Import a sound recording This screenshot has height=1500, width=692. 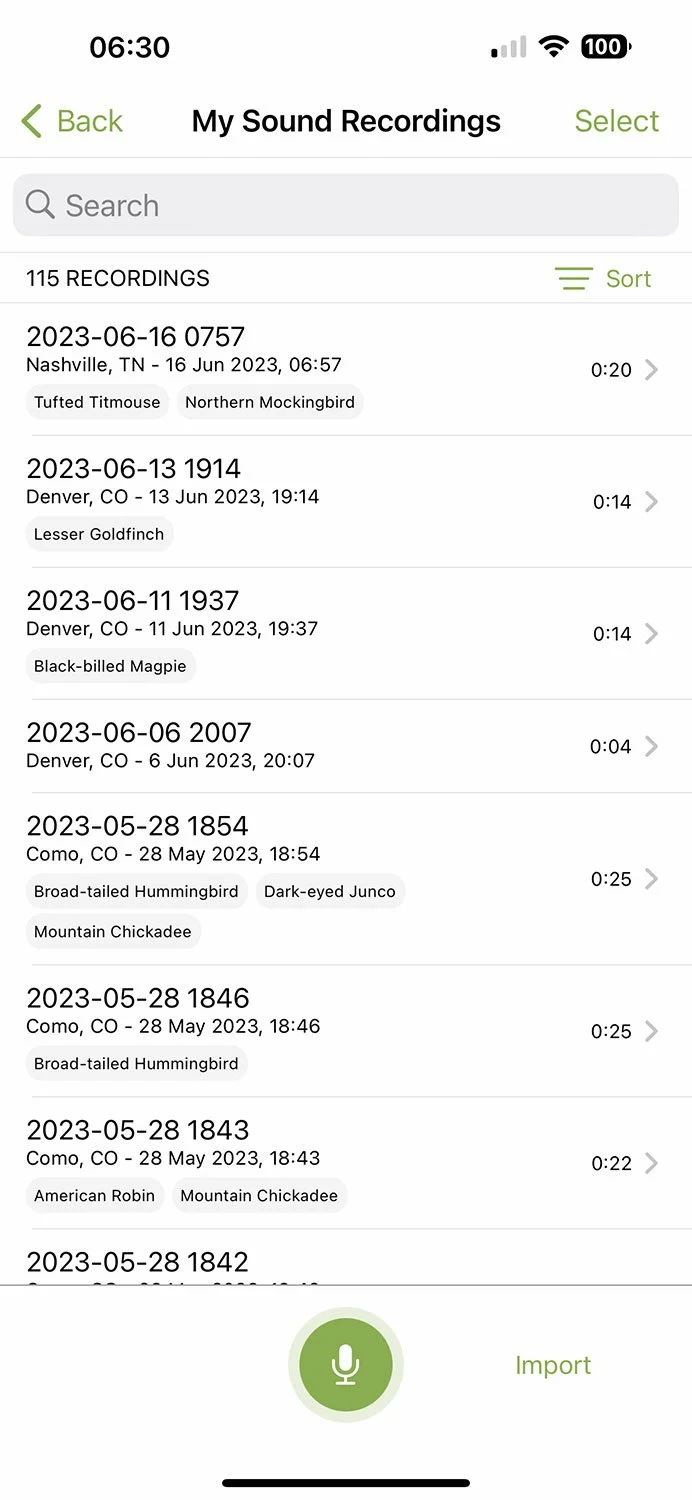(x=553, y=1365)
